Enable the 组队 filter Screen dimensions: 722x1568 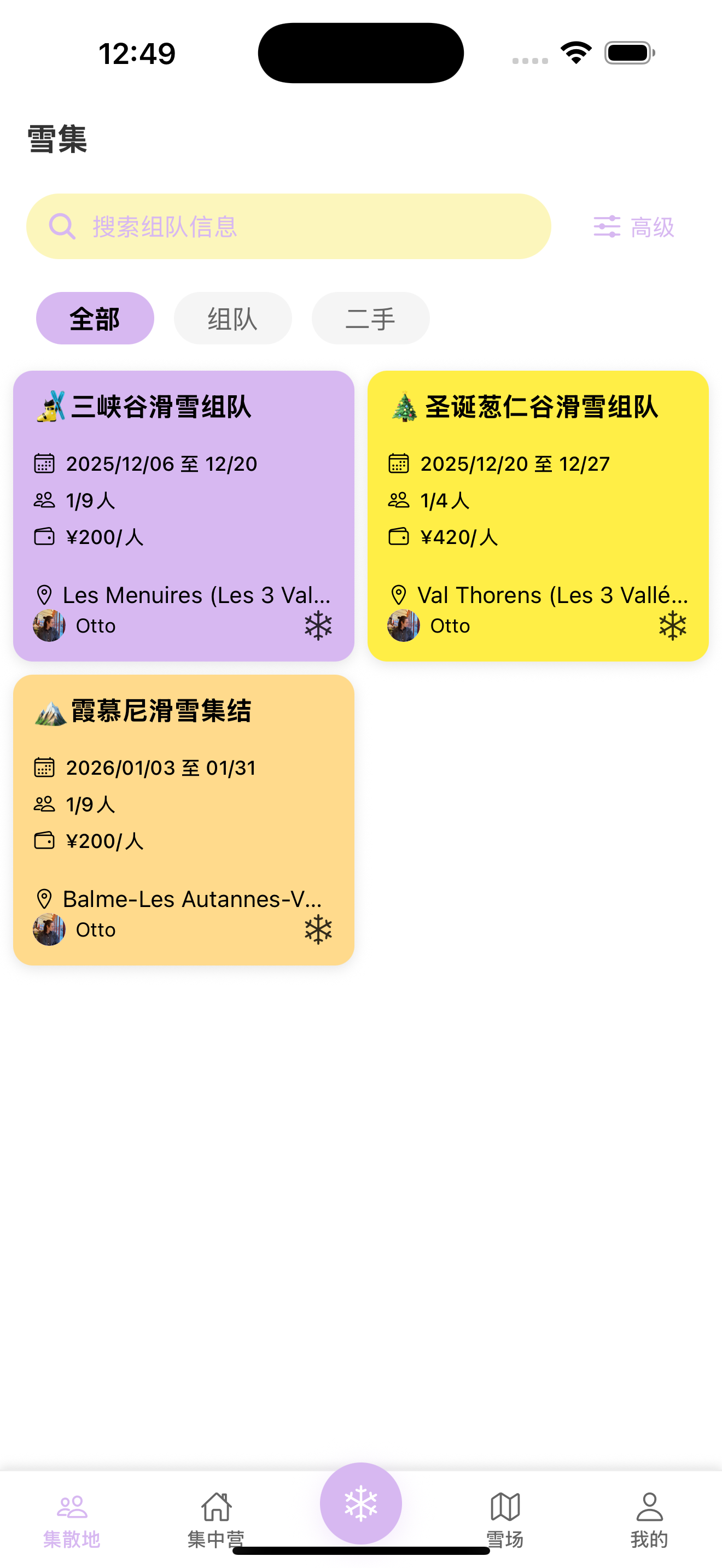coord(232,317)
